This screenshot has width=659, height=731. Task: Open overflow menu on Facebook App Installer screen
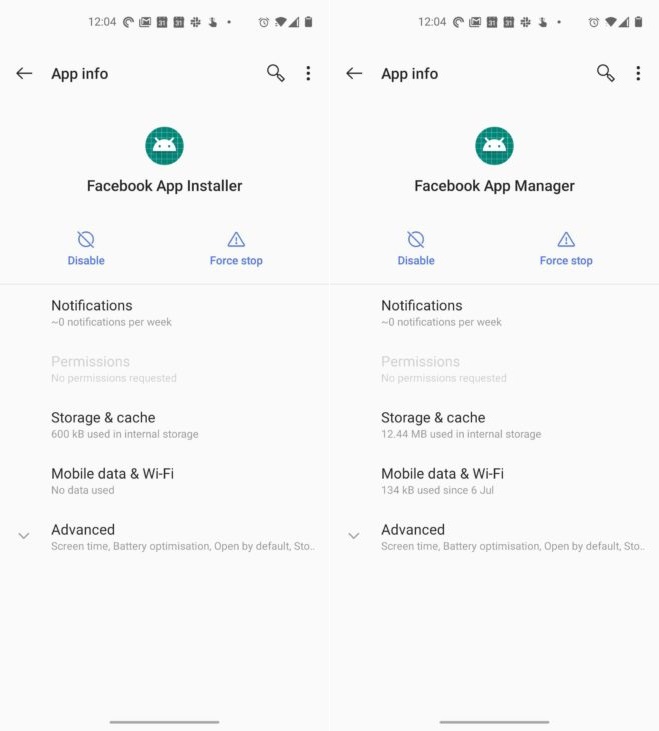point(308,73)
